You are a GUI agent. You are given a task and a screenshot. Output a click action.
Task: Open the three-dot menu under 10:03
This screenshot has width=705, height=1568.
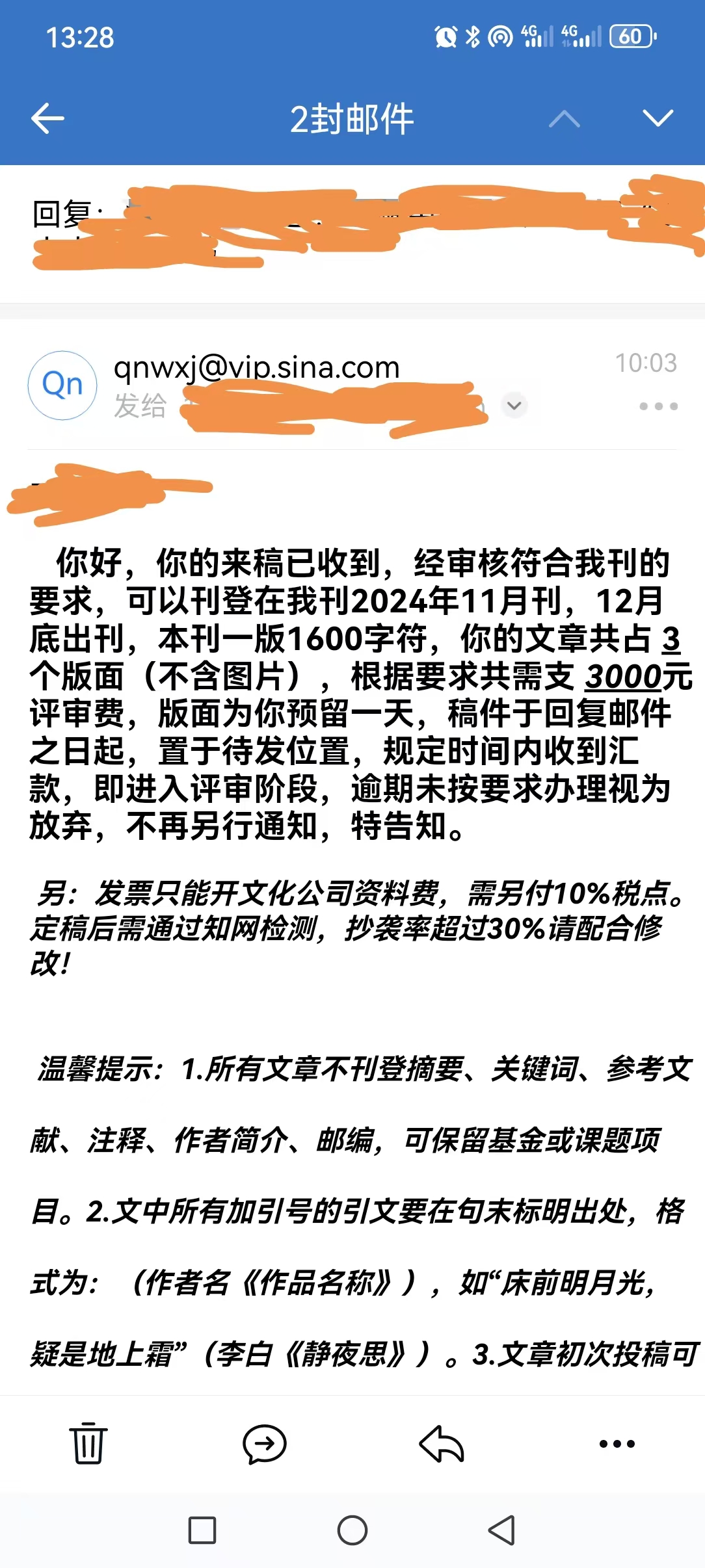[x=658, y=406]
